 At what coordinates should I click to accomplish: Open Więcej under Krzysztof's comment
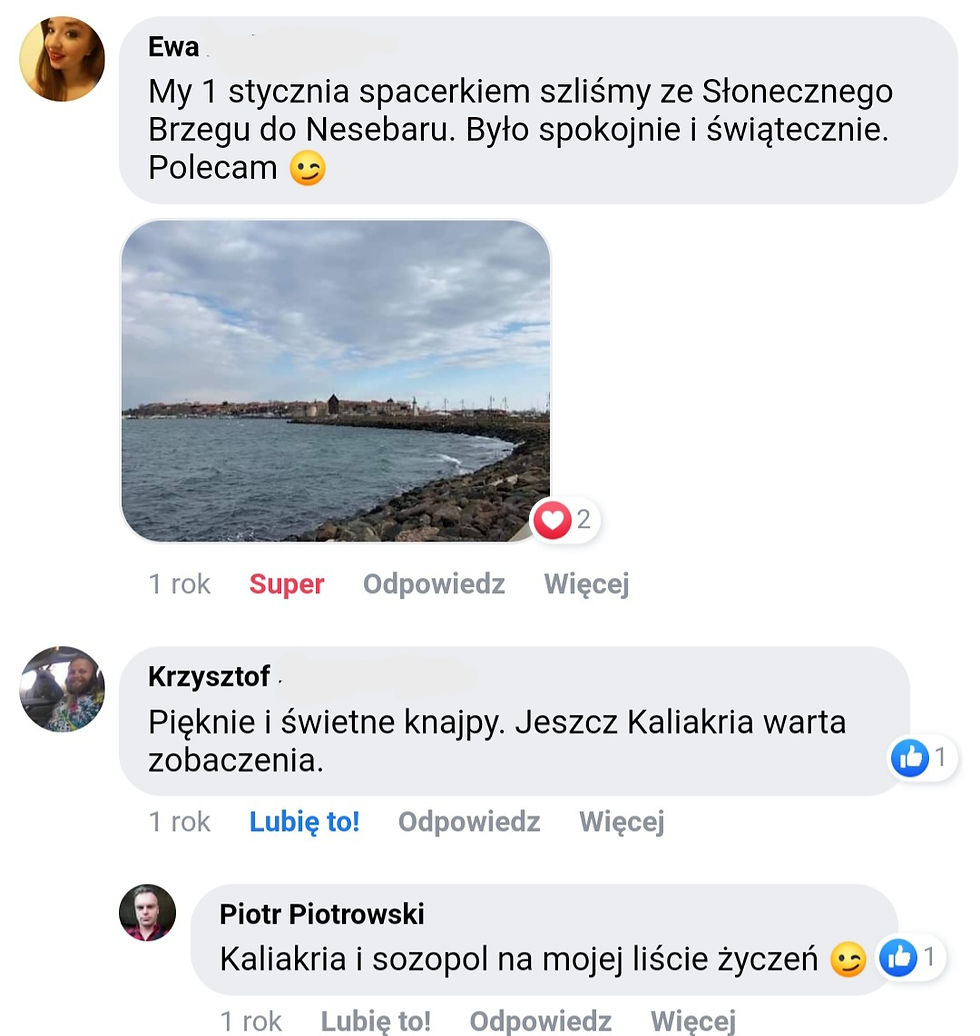[x=621, y=822]
